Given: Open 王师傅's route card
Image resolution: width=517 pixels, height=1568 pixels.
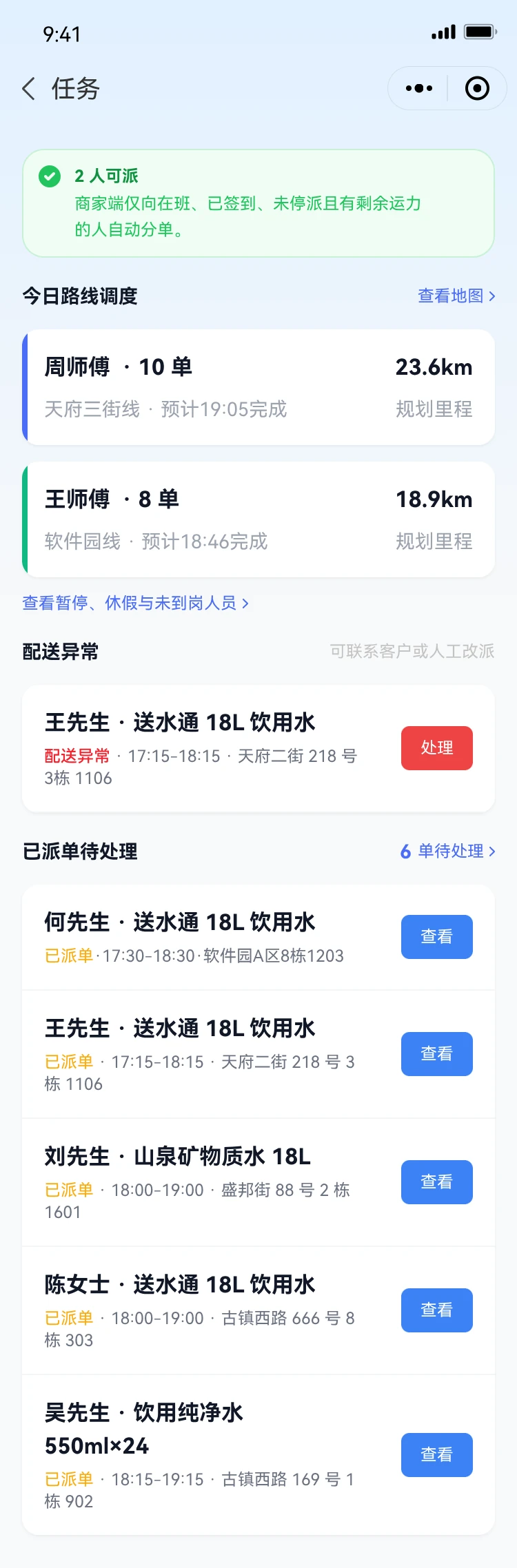Looking at the screenshot, I should [258, 519].
